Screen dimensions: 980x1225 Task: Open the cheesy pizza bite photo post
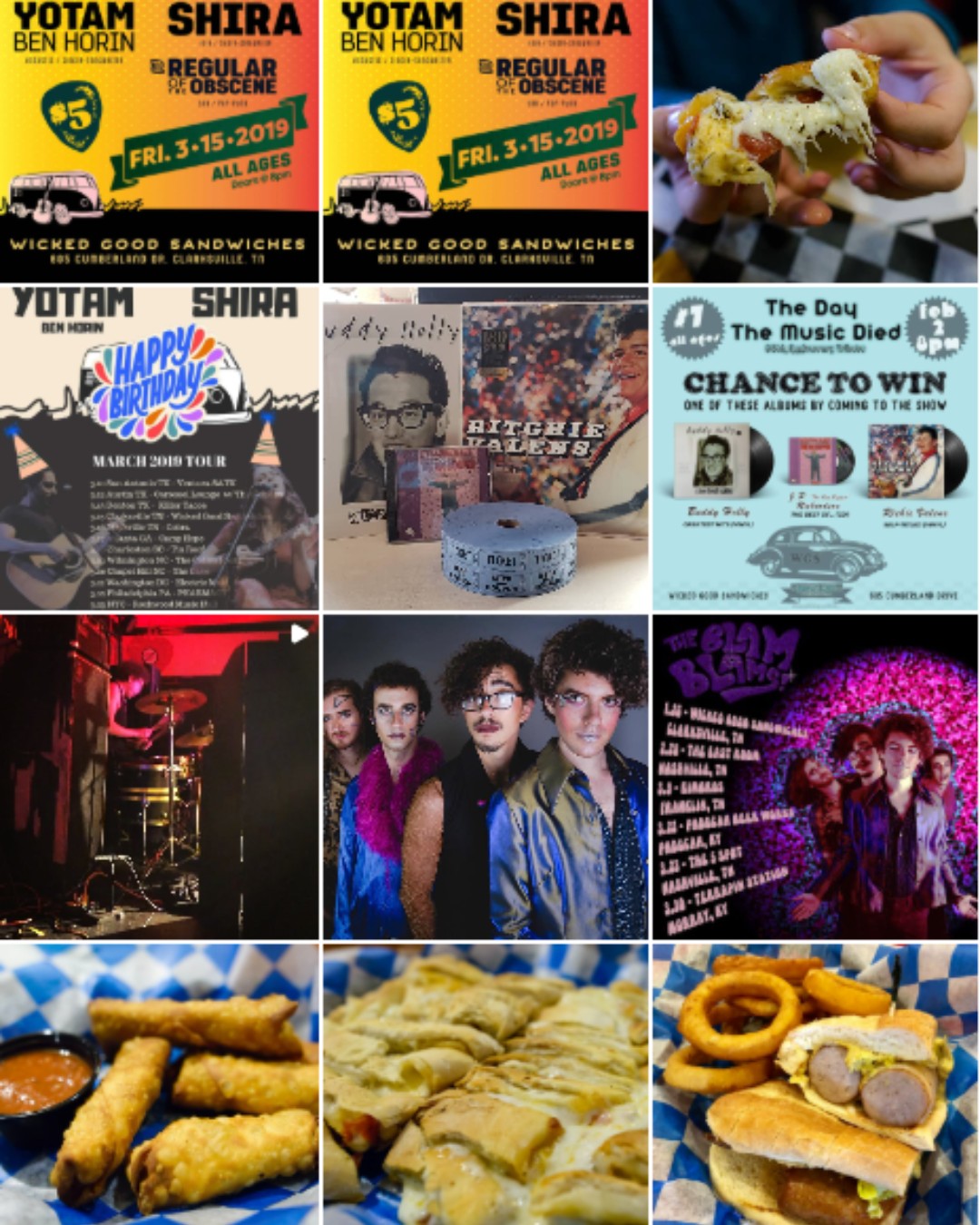[x=815, y=141]
